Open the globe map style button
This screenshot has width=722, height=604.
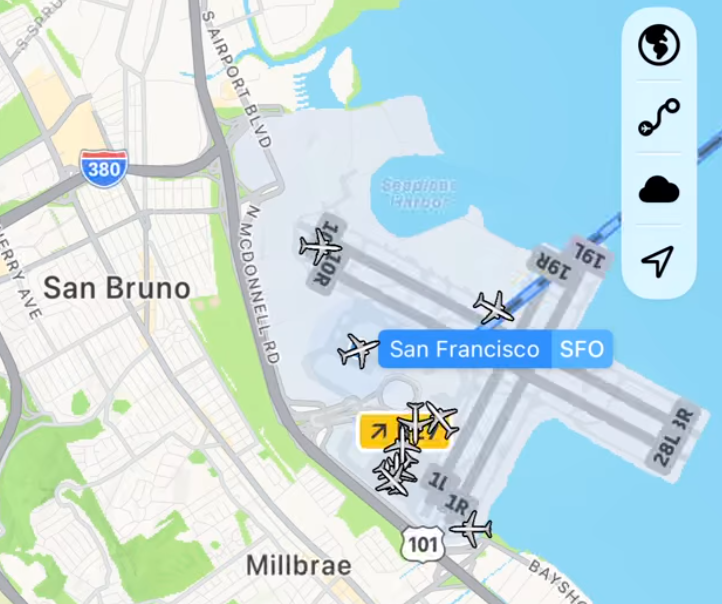click(x=659, y=45)
